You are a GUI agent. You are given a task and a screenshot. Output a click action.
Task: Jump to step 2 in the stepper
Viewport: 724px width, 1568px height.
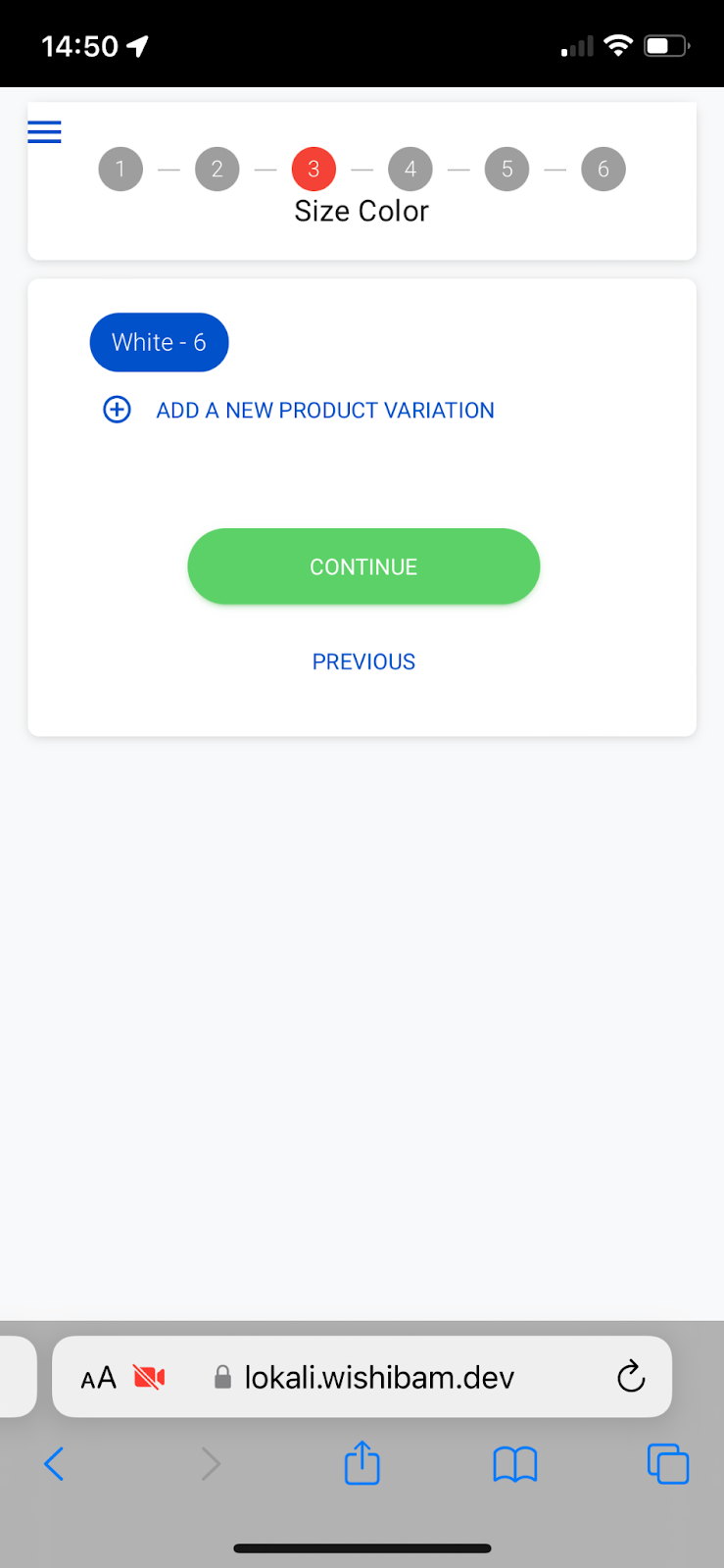click(x=217, y=170)
